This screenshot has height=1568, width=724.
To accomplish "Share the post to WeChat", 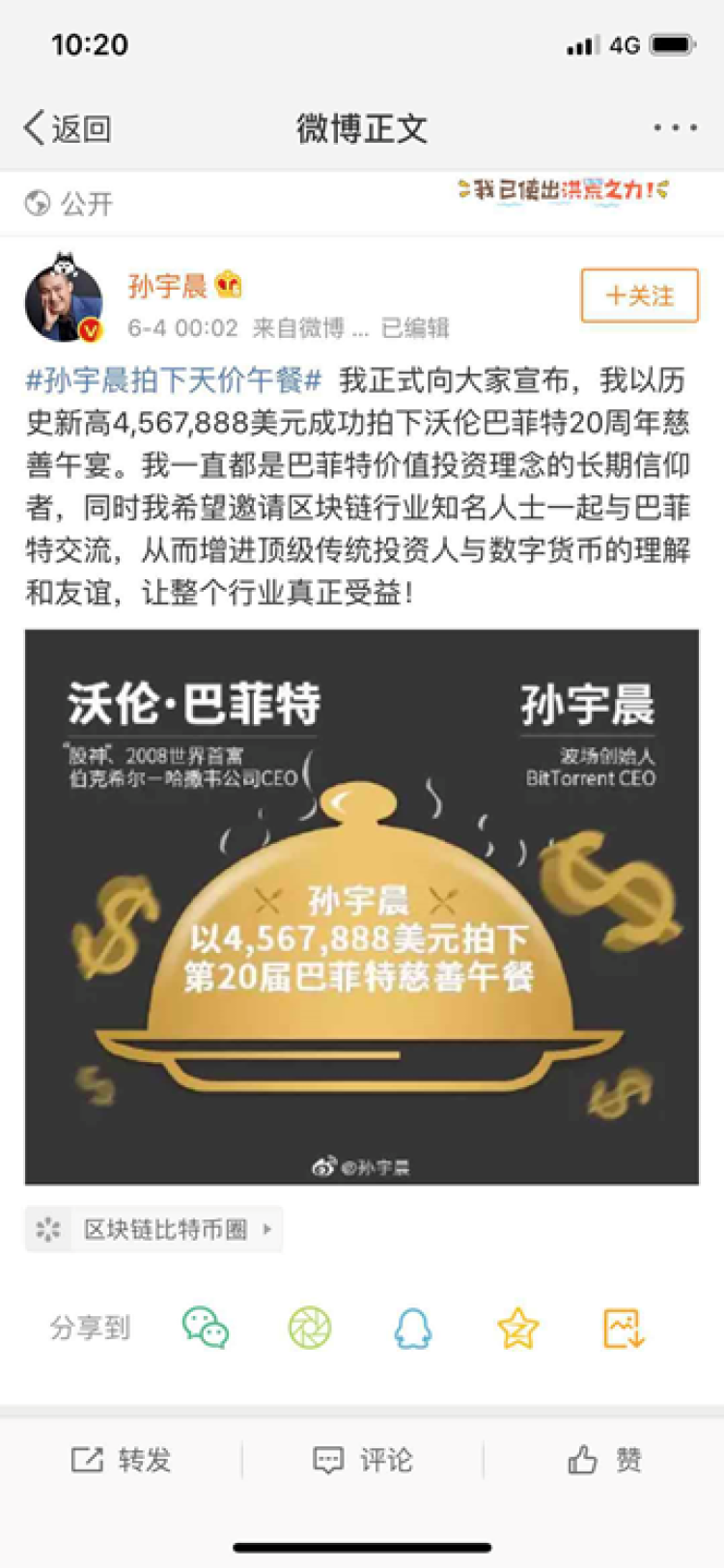I will [206, 1328].
